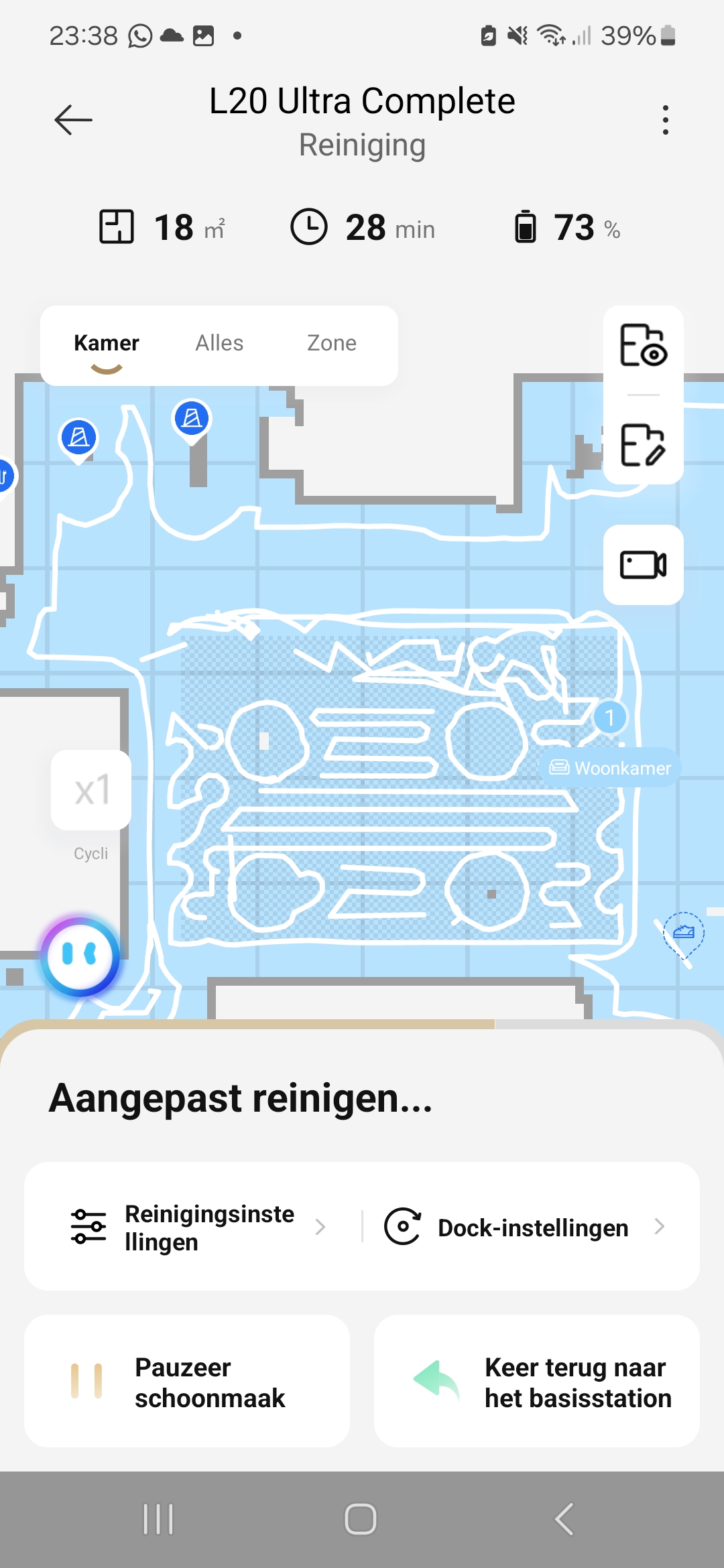The image size is (724, 1568).
Task: Switch to the Alles tab
Action: pos(219,344)
